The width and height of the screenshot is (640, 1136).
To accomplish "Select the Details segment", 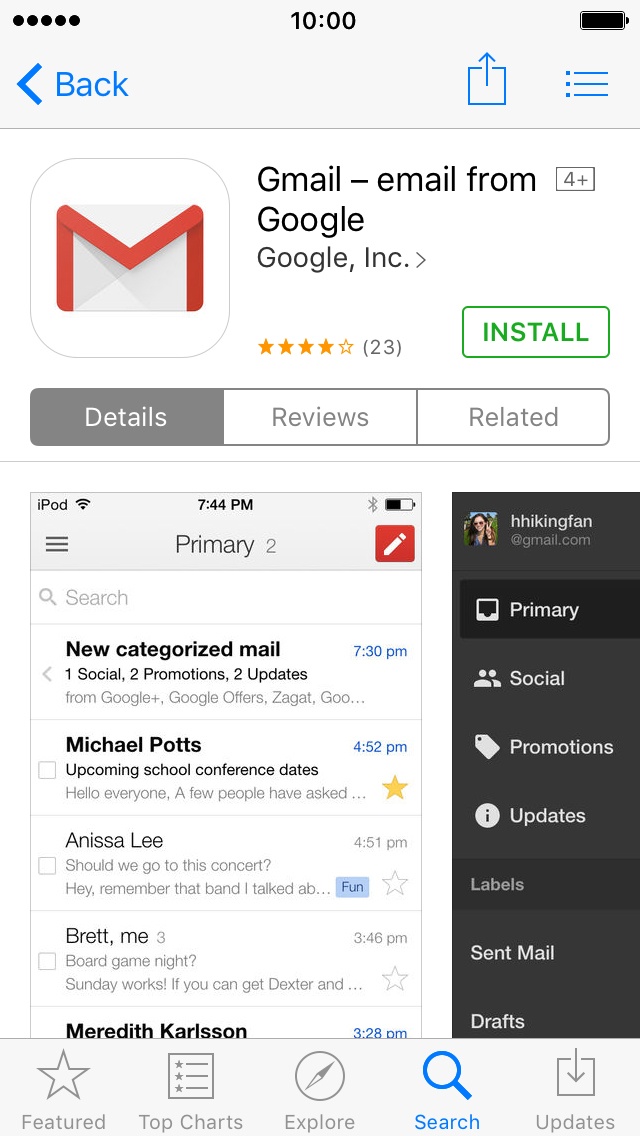I will click(x=127, y=417).
